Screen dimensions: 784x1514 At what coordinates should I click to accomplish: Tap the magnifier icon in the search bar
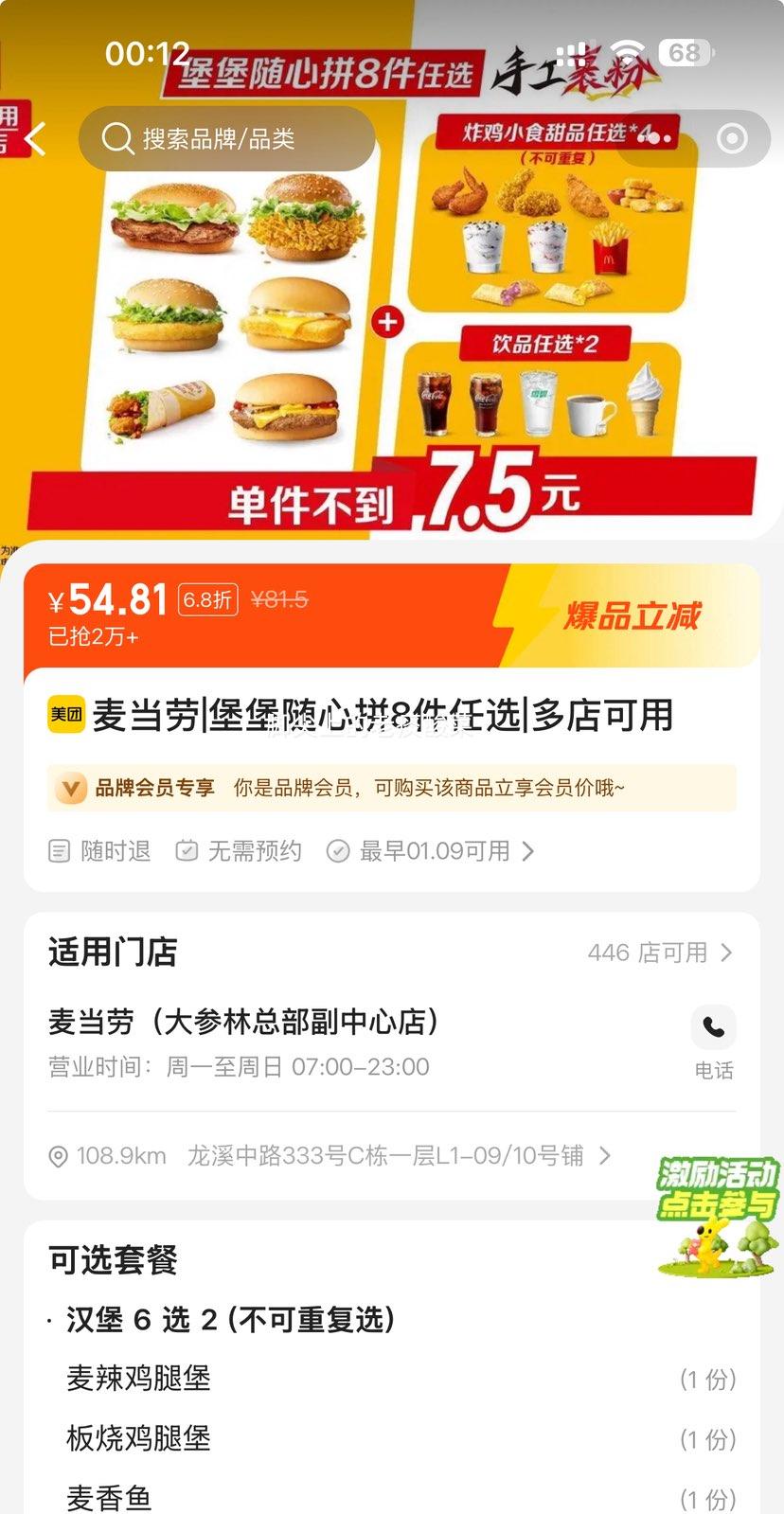click(117, 138)
